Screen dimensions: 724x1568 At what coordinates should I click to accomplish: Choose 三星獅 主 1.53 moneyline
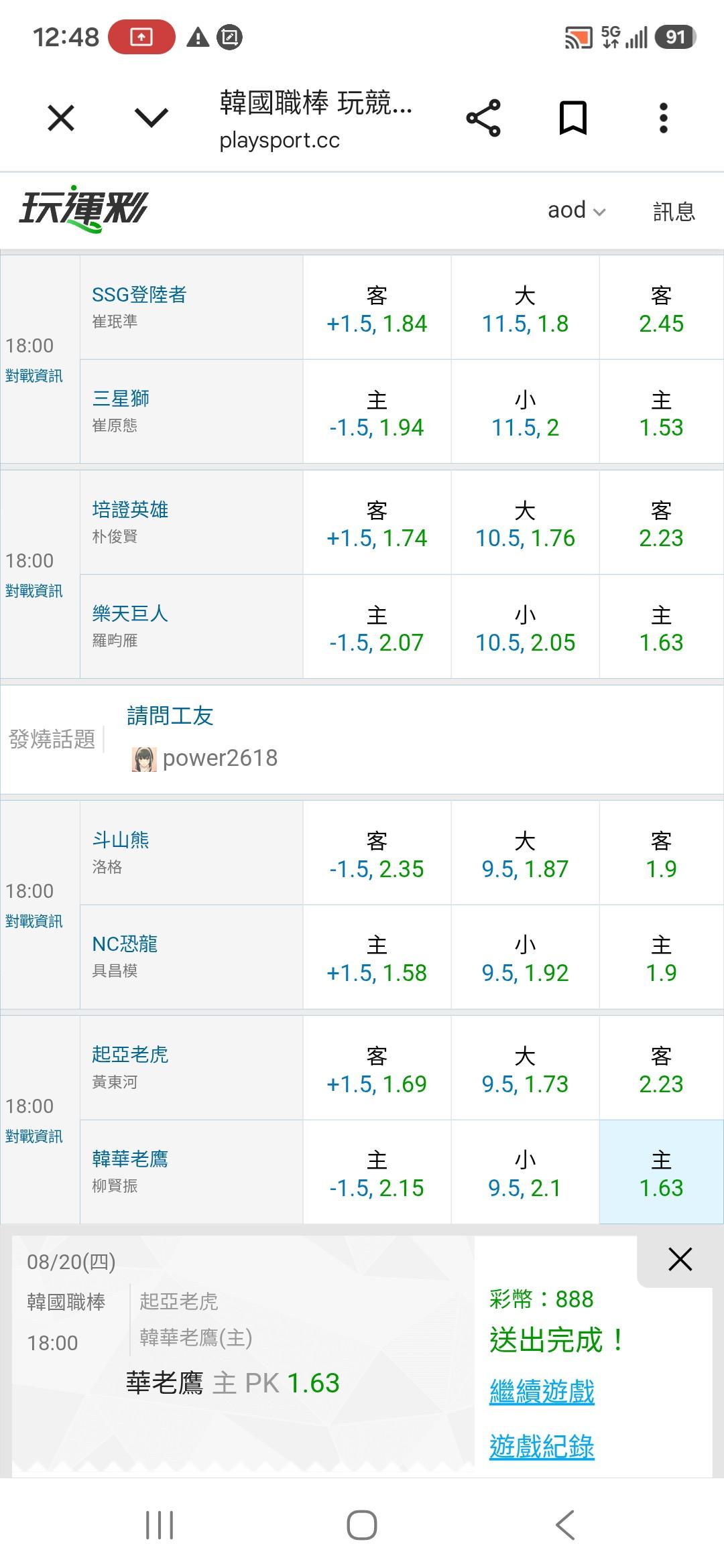click(x=661, y=411)
